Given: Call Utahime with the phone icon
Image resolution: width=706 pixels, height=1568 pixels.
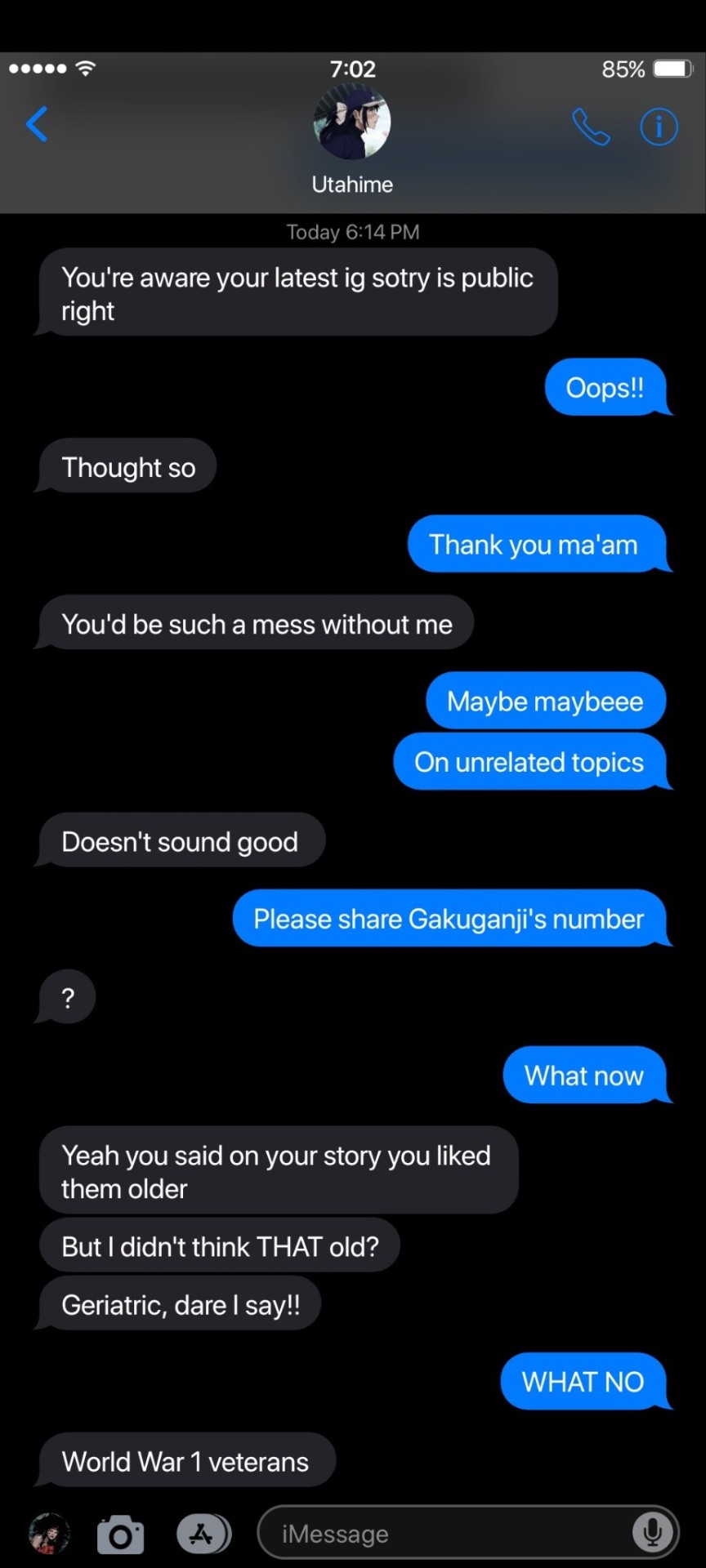Looking at the screenshot, I should pos(590,127).
